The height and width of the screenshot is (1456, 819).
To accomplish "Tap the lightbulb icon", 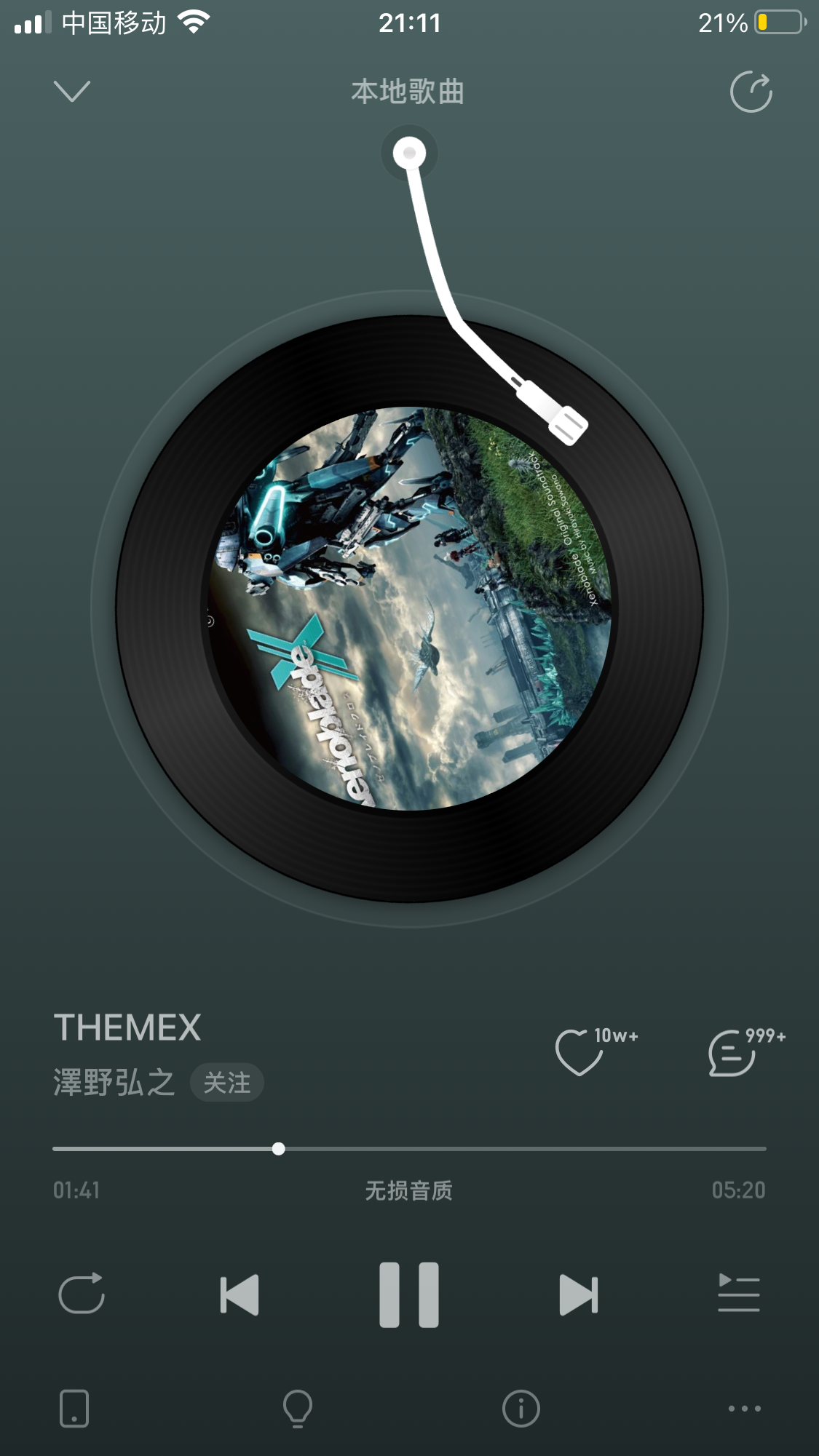I will [x=297, y=1409].
